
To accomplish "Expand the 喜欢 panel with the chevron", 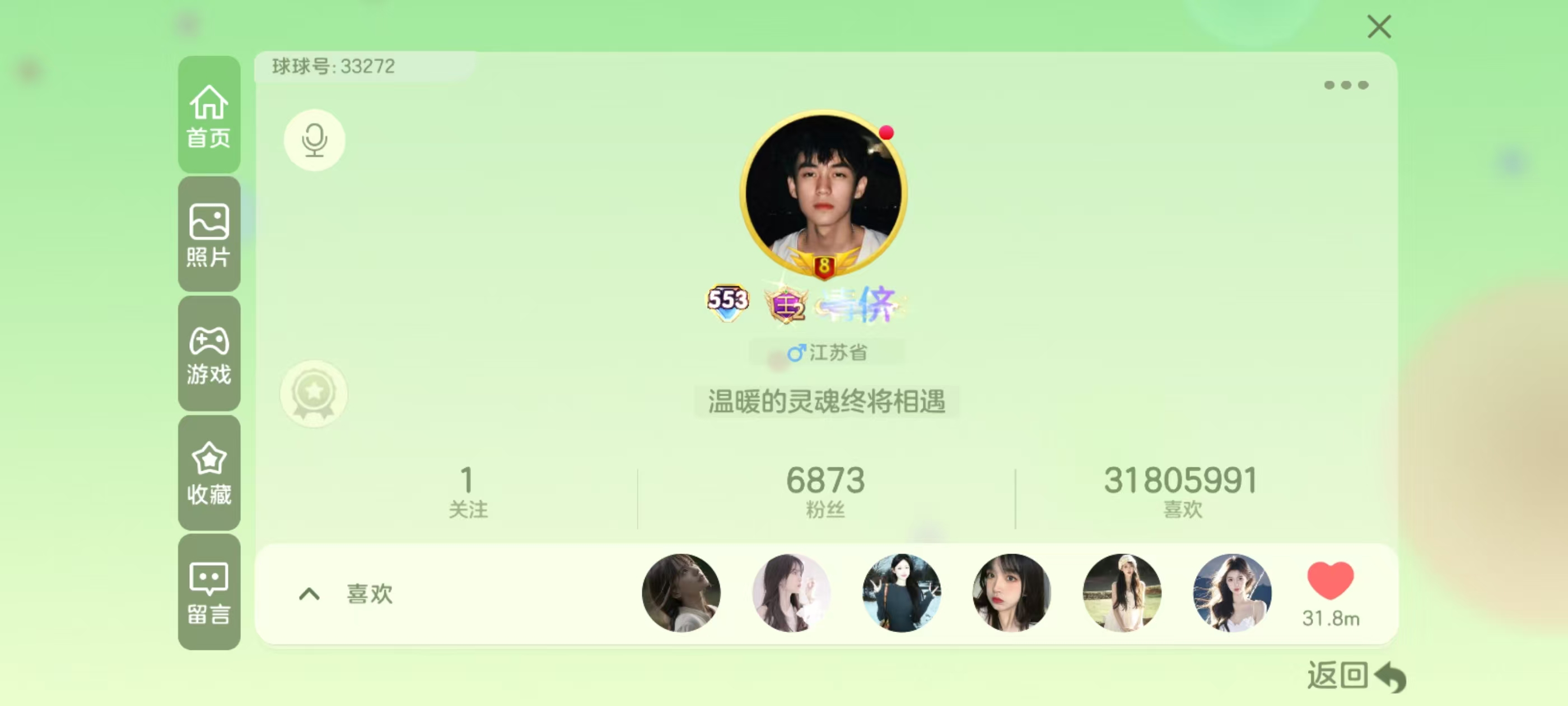I will (309, 593).
